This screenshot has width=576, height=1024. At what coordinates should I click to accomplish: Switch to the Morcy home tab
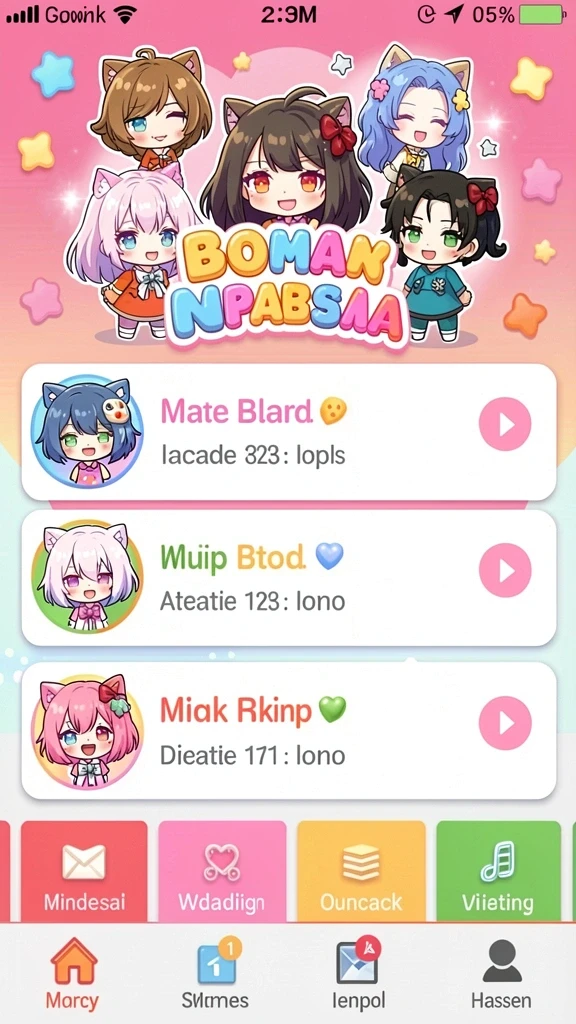(72, 974)
